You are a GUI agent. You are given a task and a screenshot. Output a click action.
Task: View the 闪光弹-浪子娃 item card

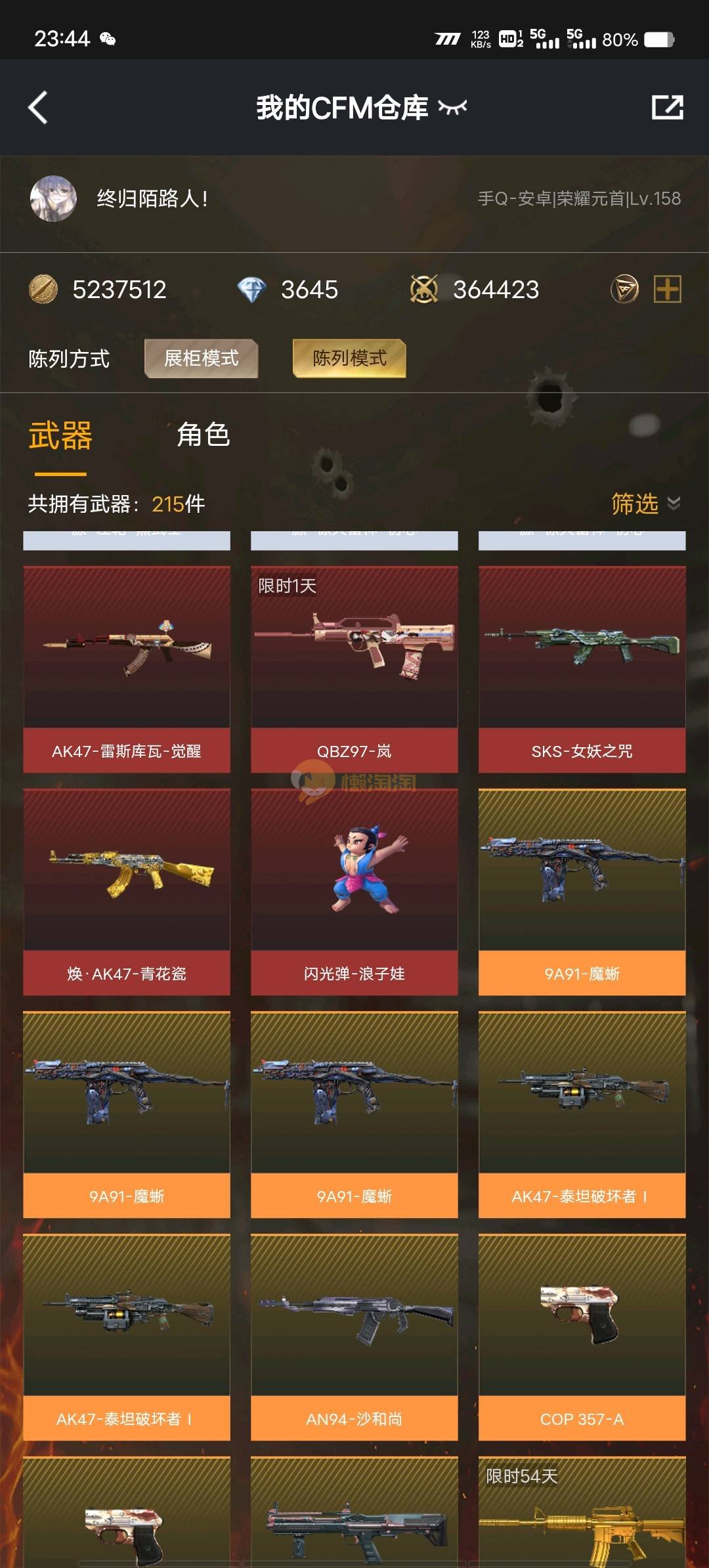tap(354, 891)
